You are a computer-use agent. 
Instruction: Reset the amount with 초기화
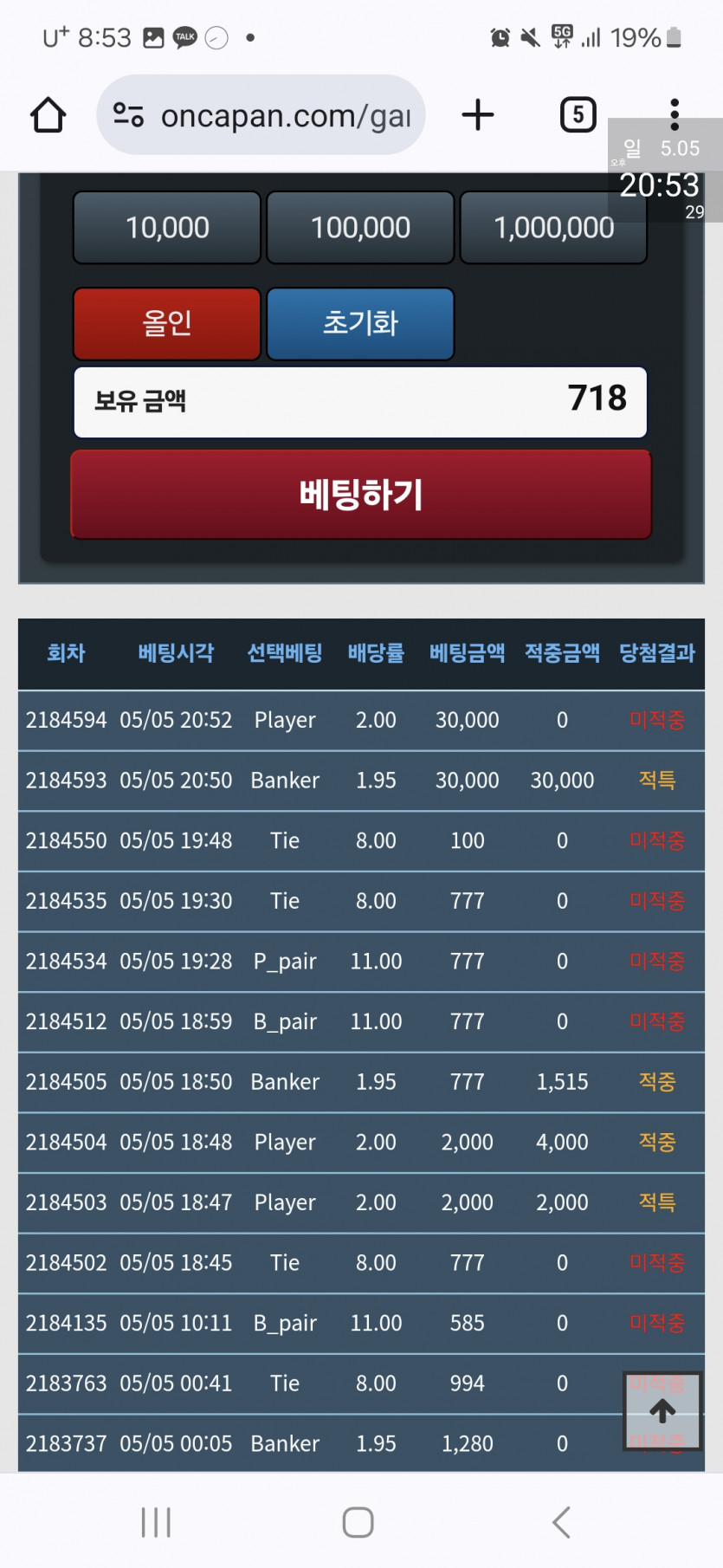tap(360, 323)
